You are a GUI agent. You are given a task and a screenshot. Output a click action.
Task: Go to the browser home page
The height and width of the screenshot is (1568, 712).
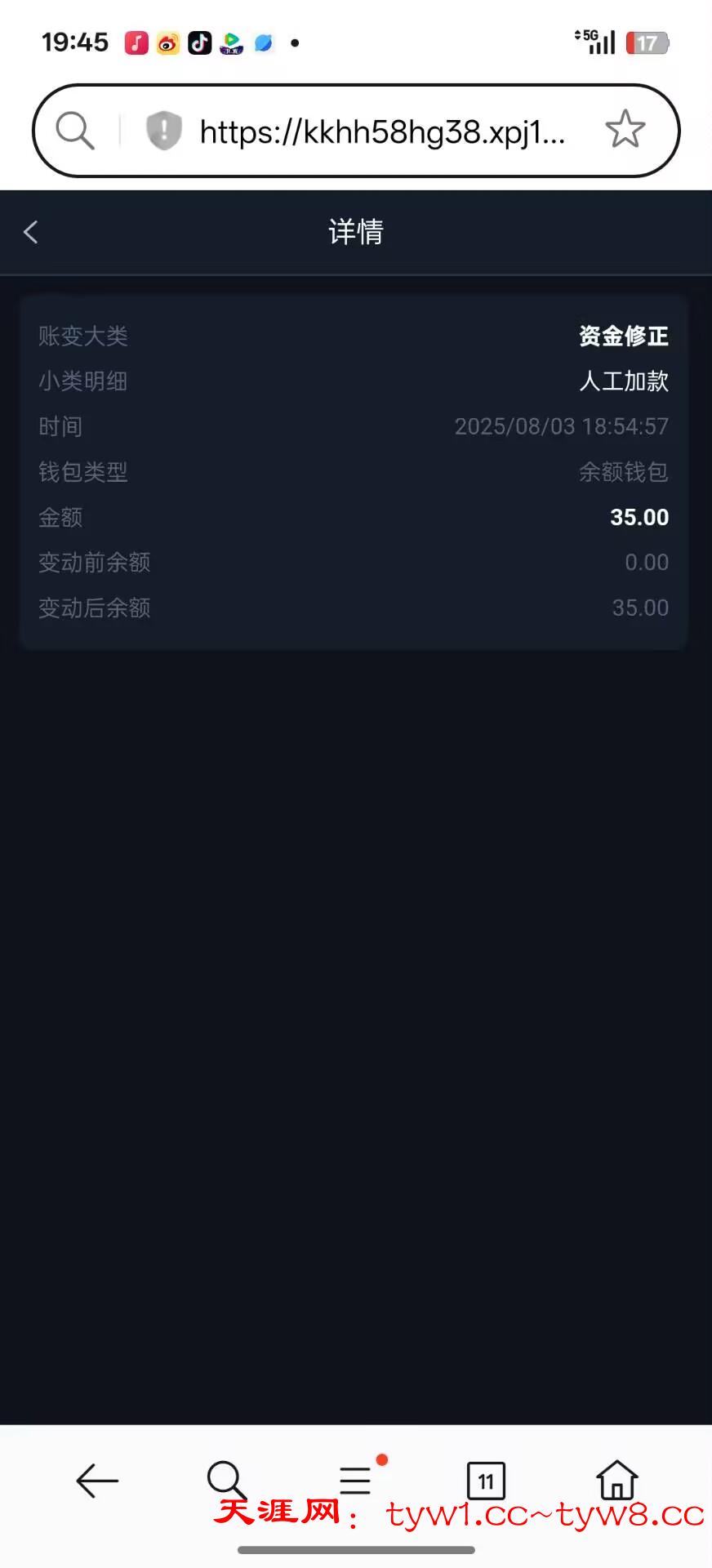(x=616, y=1480)
